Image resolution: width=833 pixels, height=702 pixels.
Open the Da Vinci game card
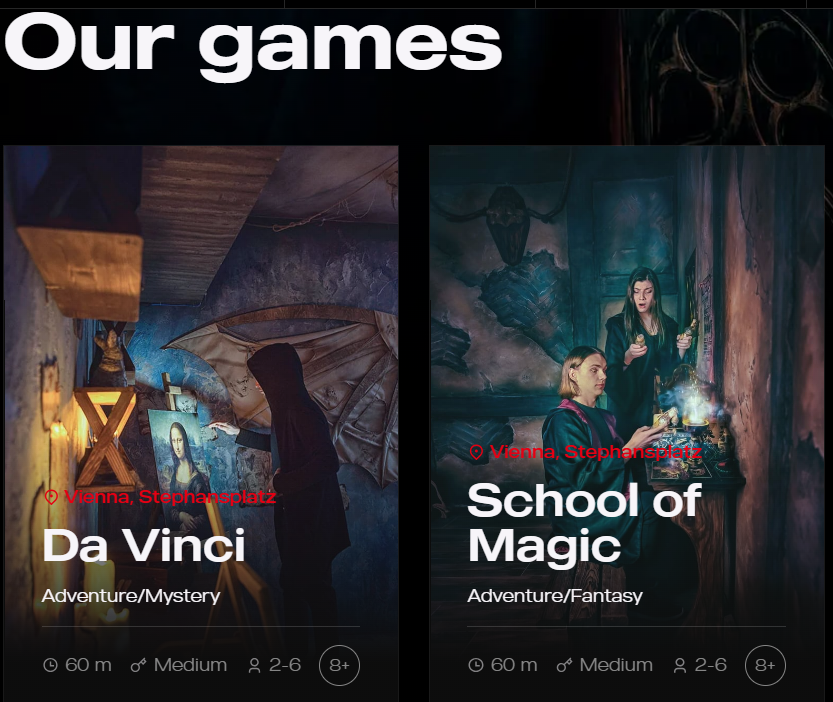coord(144,546)
